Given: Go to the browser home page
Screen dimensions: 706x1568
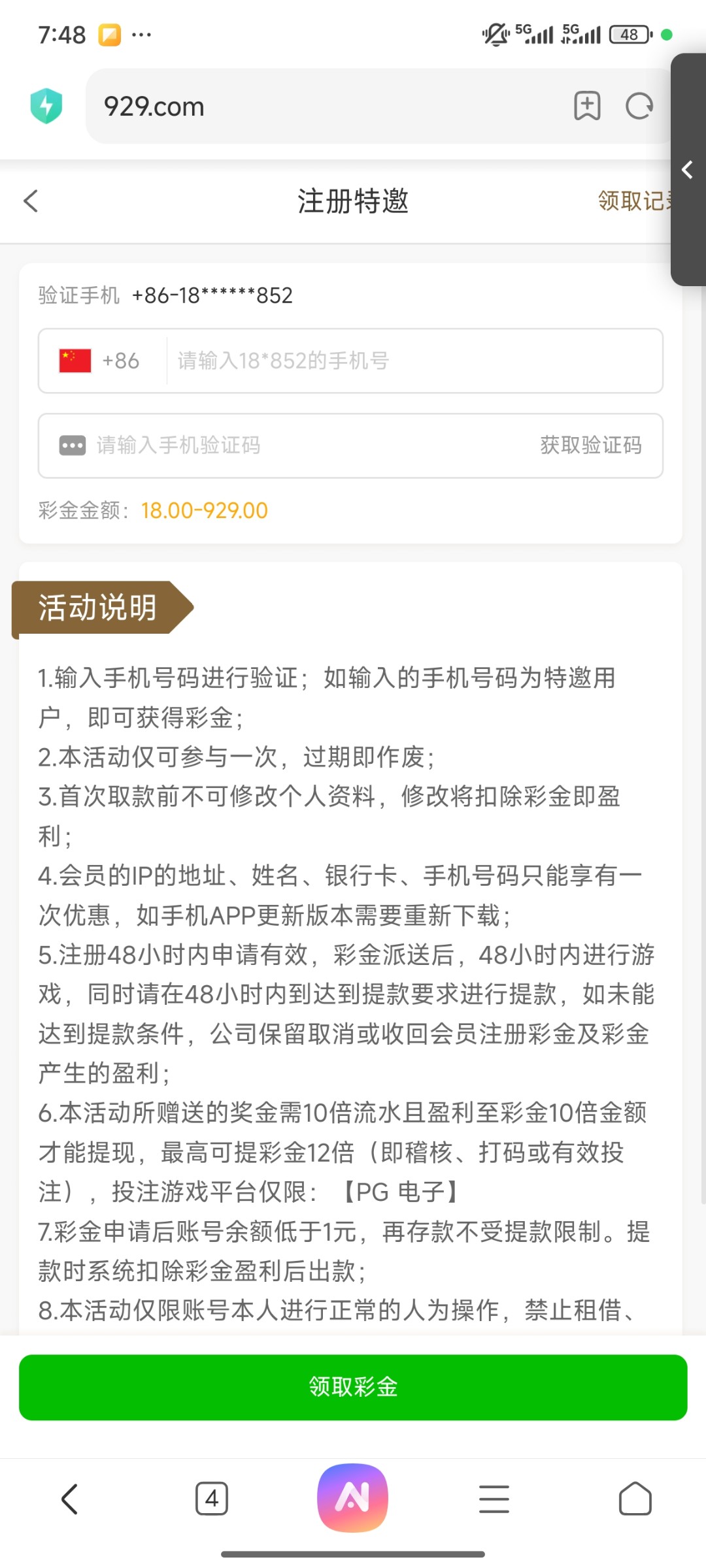Looking at the screenshot, I should 635,1499.
